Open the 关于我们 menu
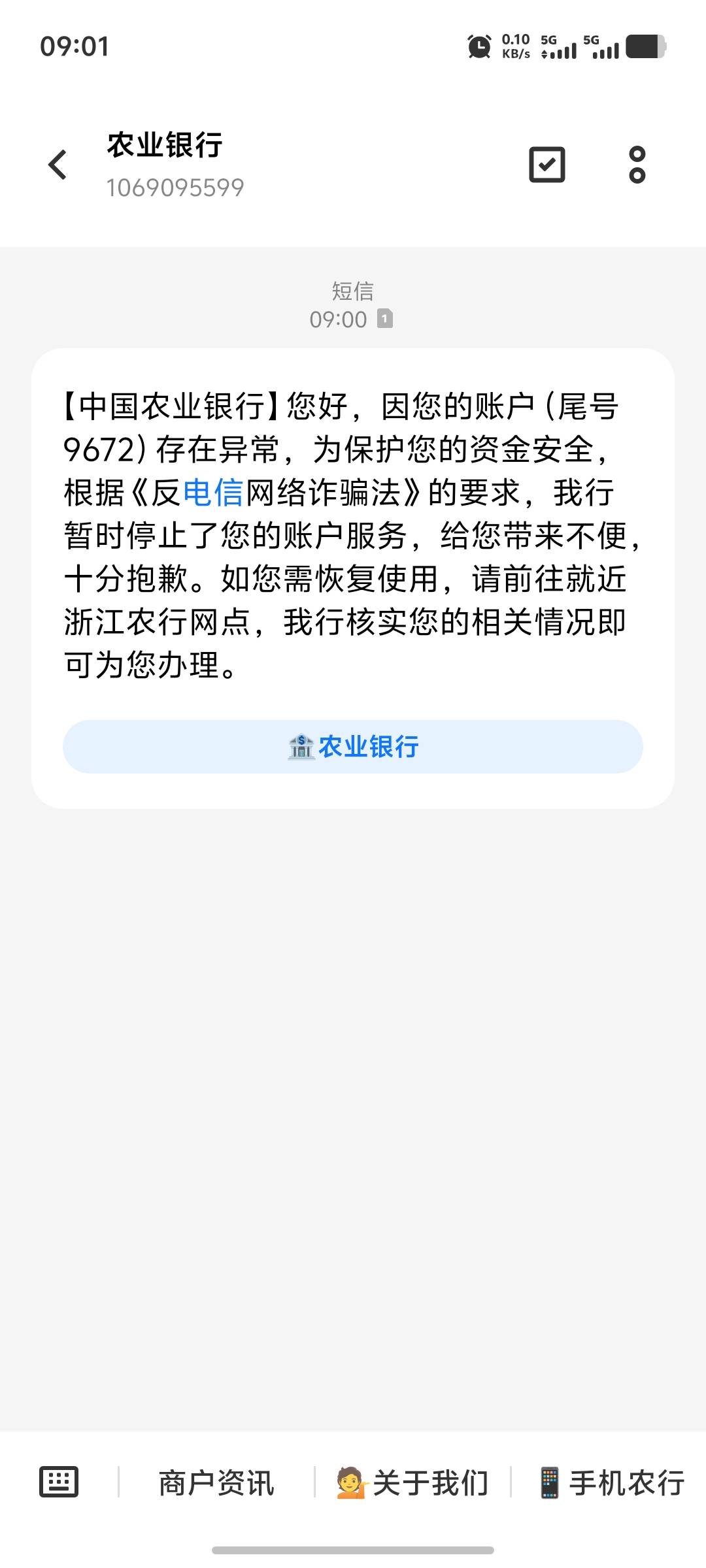The image size is (706, 1568). [x=412, y=1483]
